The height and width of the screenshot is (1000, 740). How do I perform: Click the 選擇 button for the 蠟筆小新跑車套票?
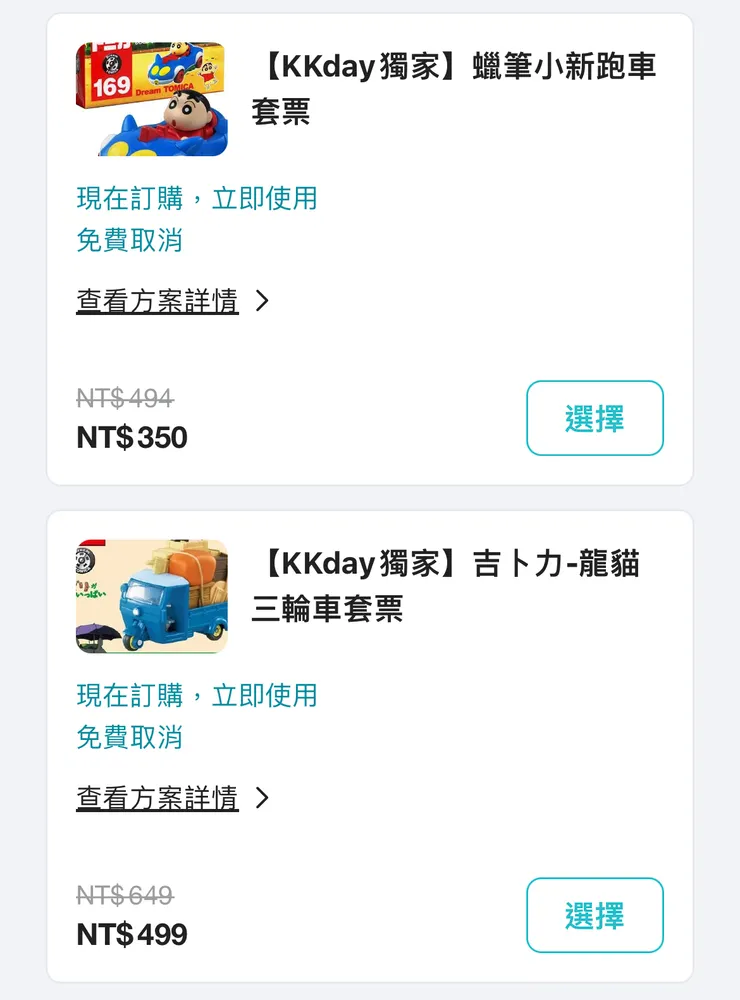coord(594,420)
